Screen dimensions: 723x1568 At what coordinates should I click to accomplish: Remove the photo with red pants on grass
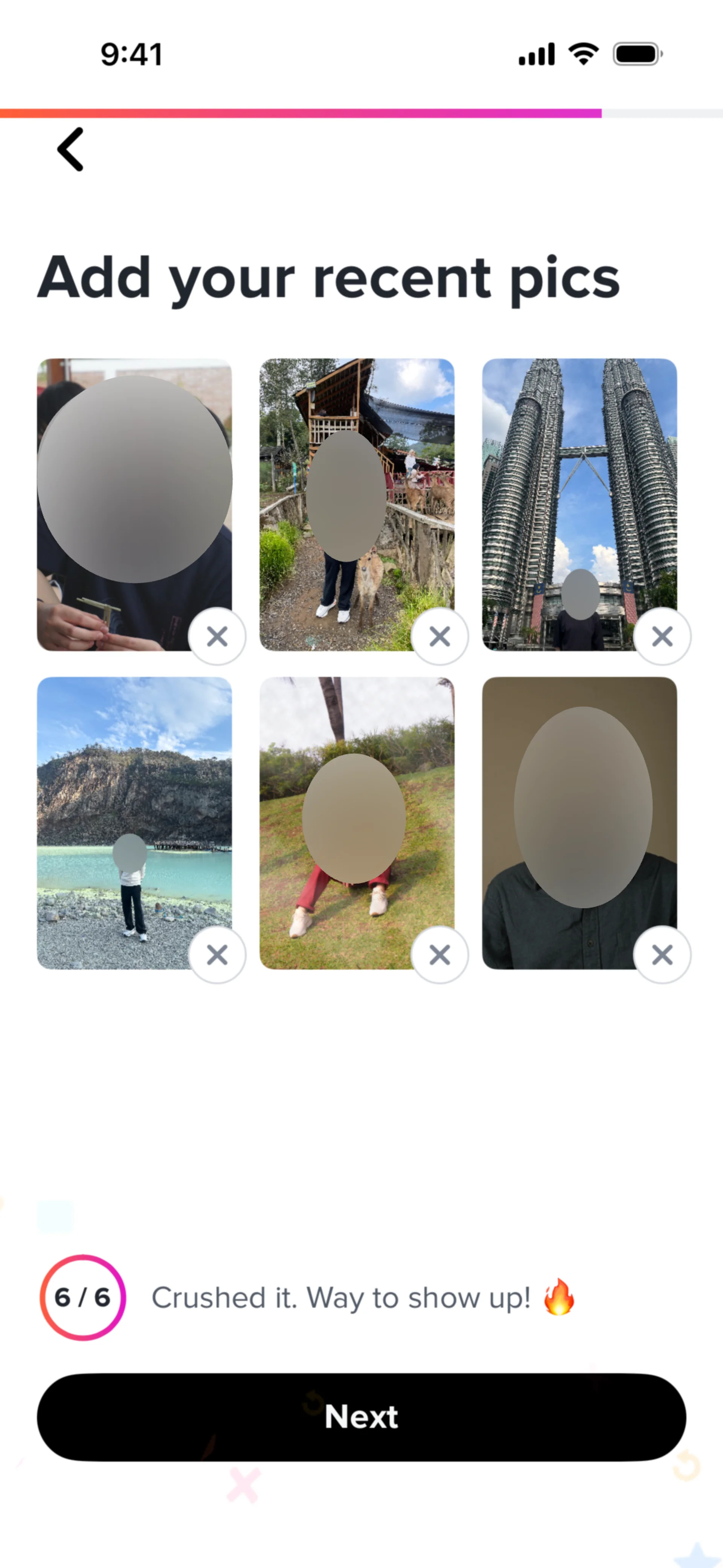click(x=439, y=954)
